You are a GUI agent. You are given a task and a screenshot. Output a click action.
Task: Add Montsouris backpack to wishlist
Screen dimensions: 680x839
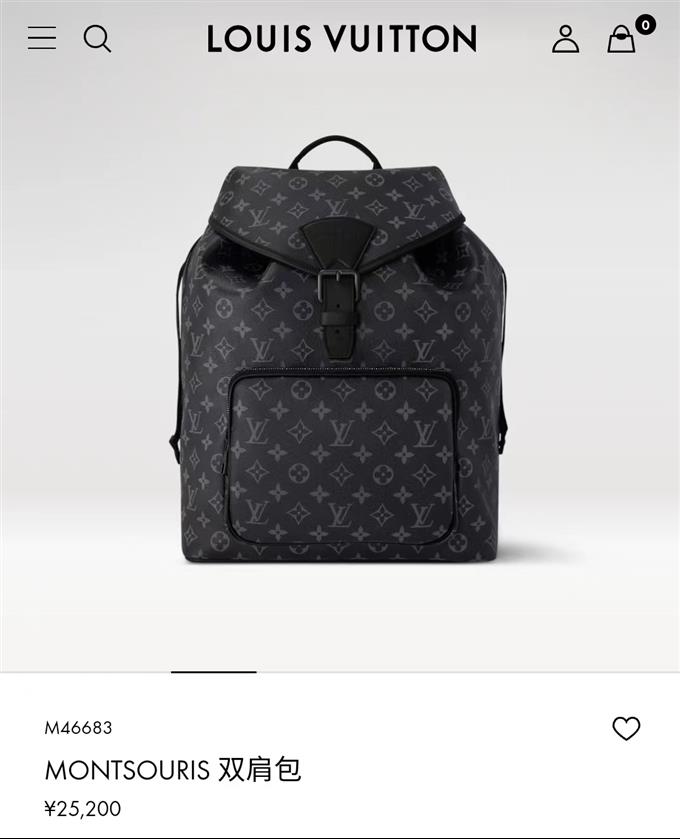626,729
